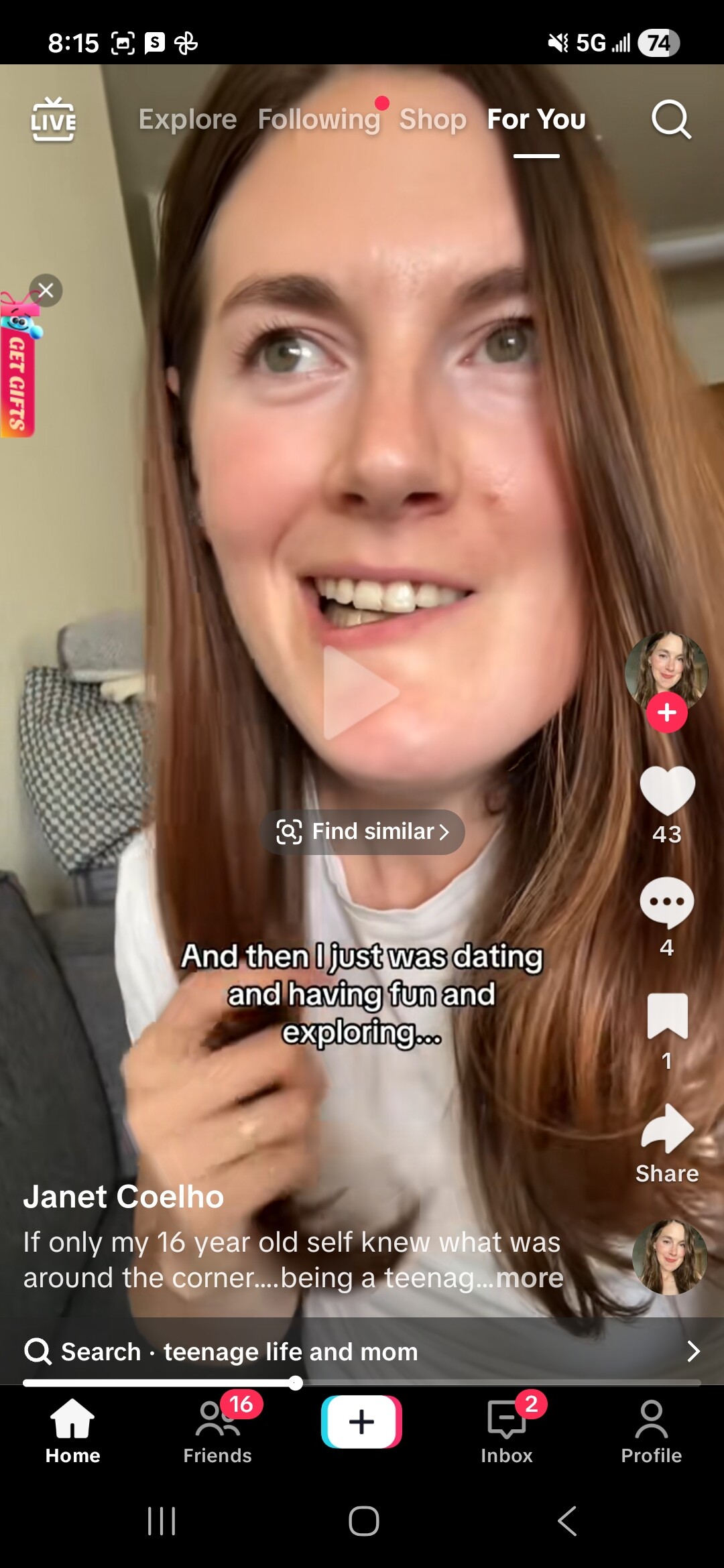Switch to the Following tab
The width and height of the screenshot is (724, 1568).
[319, 120]
